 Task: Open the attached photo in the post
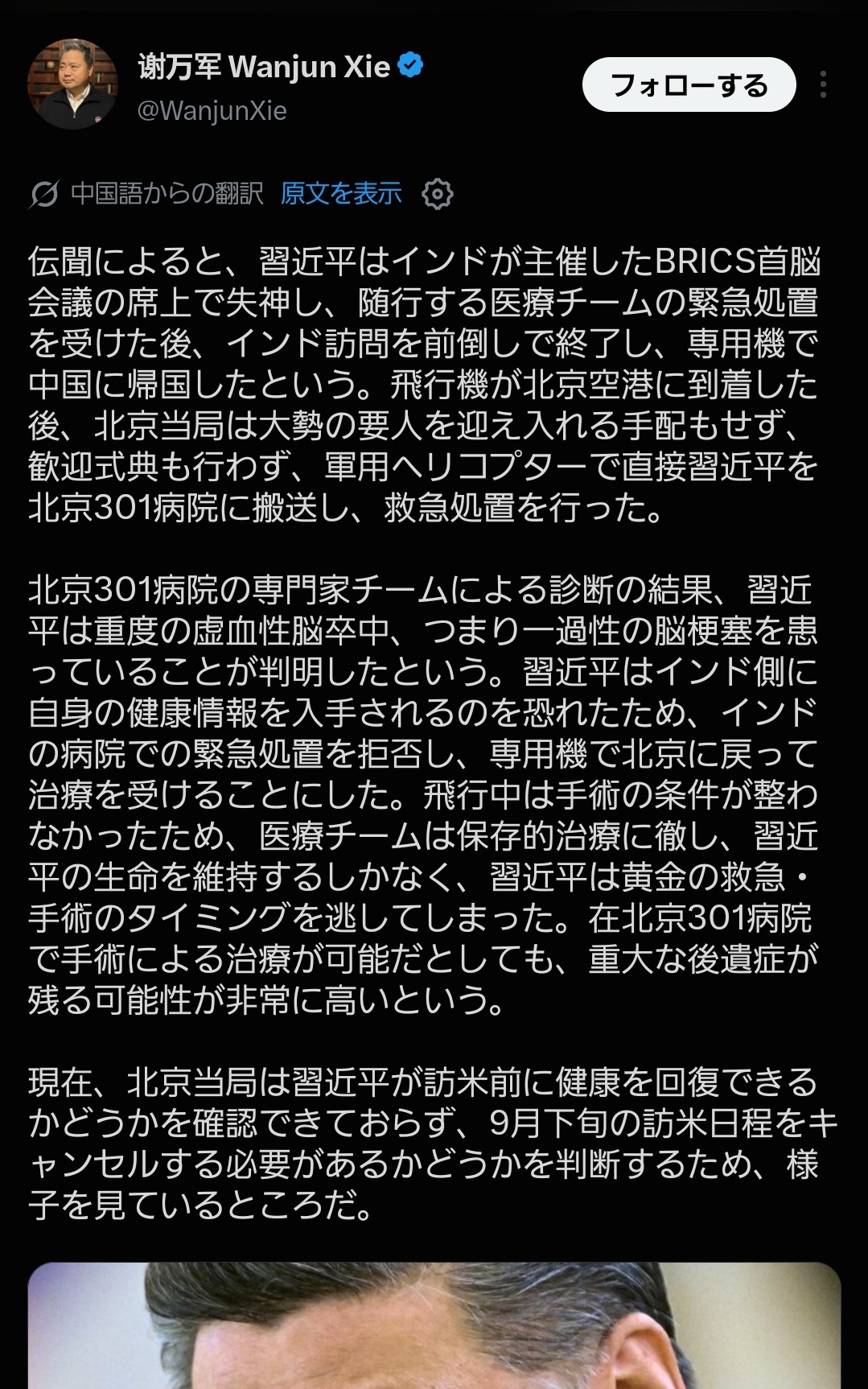click(x=434, y=1325)
